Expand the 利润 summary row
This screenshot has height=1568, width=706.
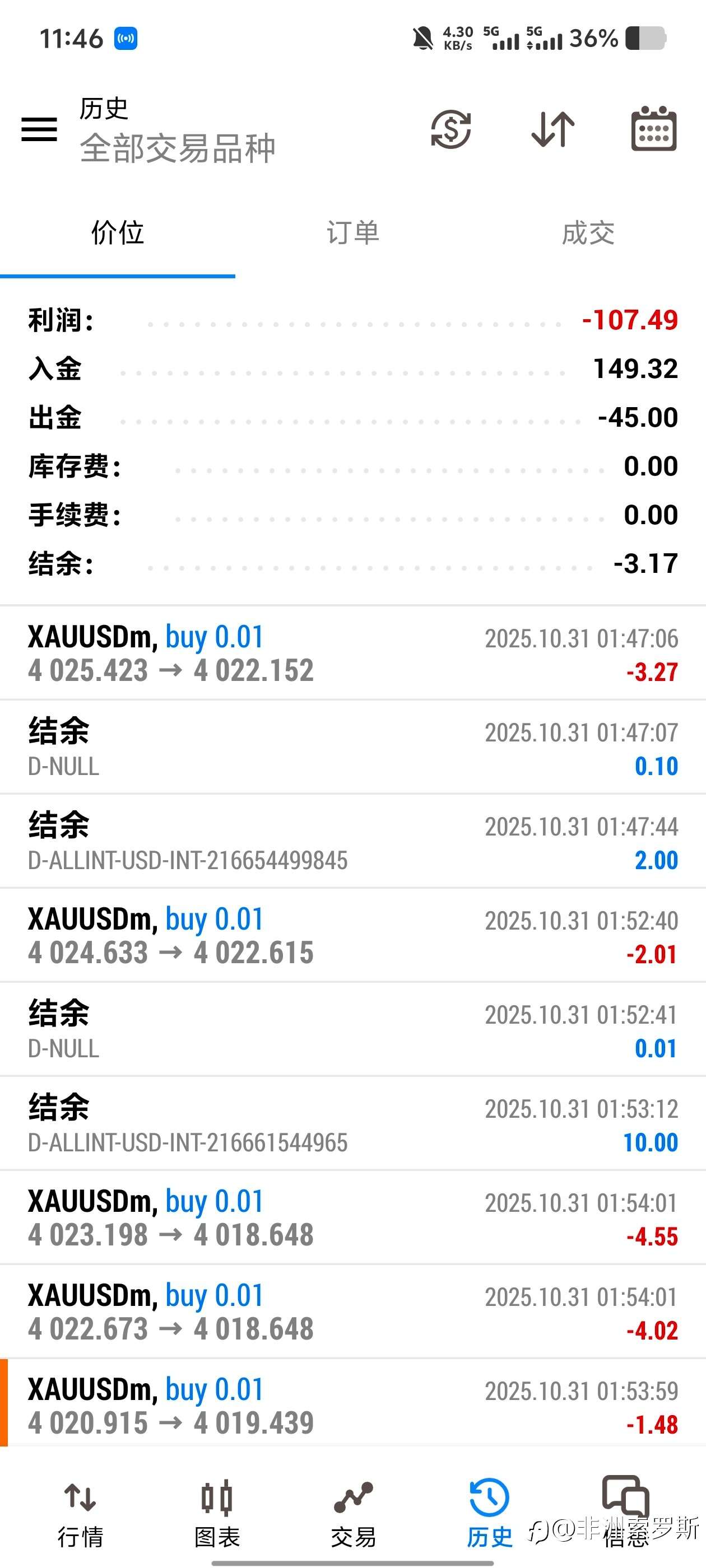coord(354,320)
